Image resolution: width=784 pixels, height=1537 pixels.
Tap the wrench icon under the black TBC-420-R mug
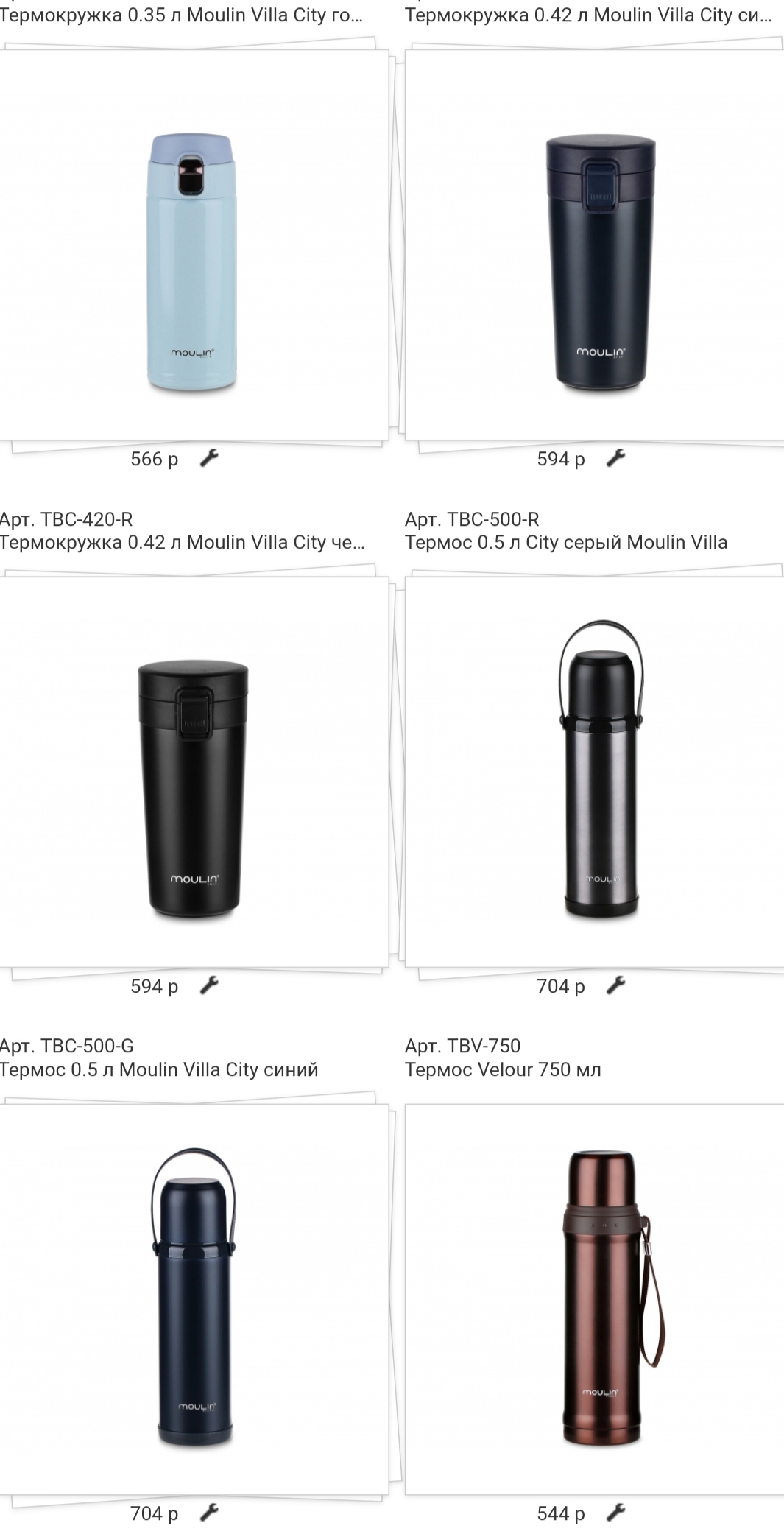click(210, 985)
